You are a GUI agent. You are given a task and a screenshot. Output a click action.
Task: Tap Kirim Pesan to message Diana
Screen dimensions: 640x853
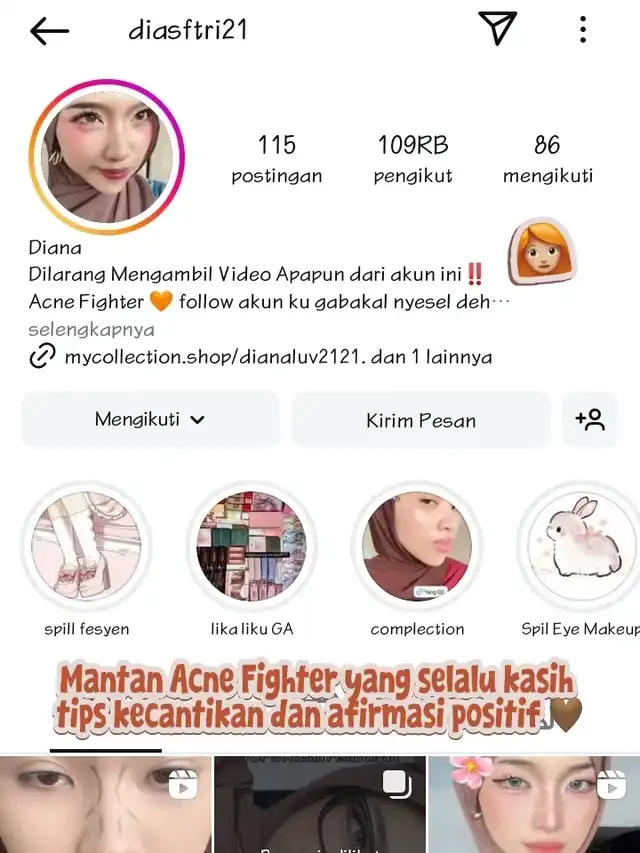[x=420, y=420]
